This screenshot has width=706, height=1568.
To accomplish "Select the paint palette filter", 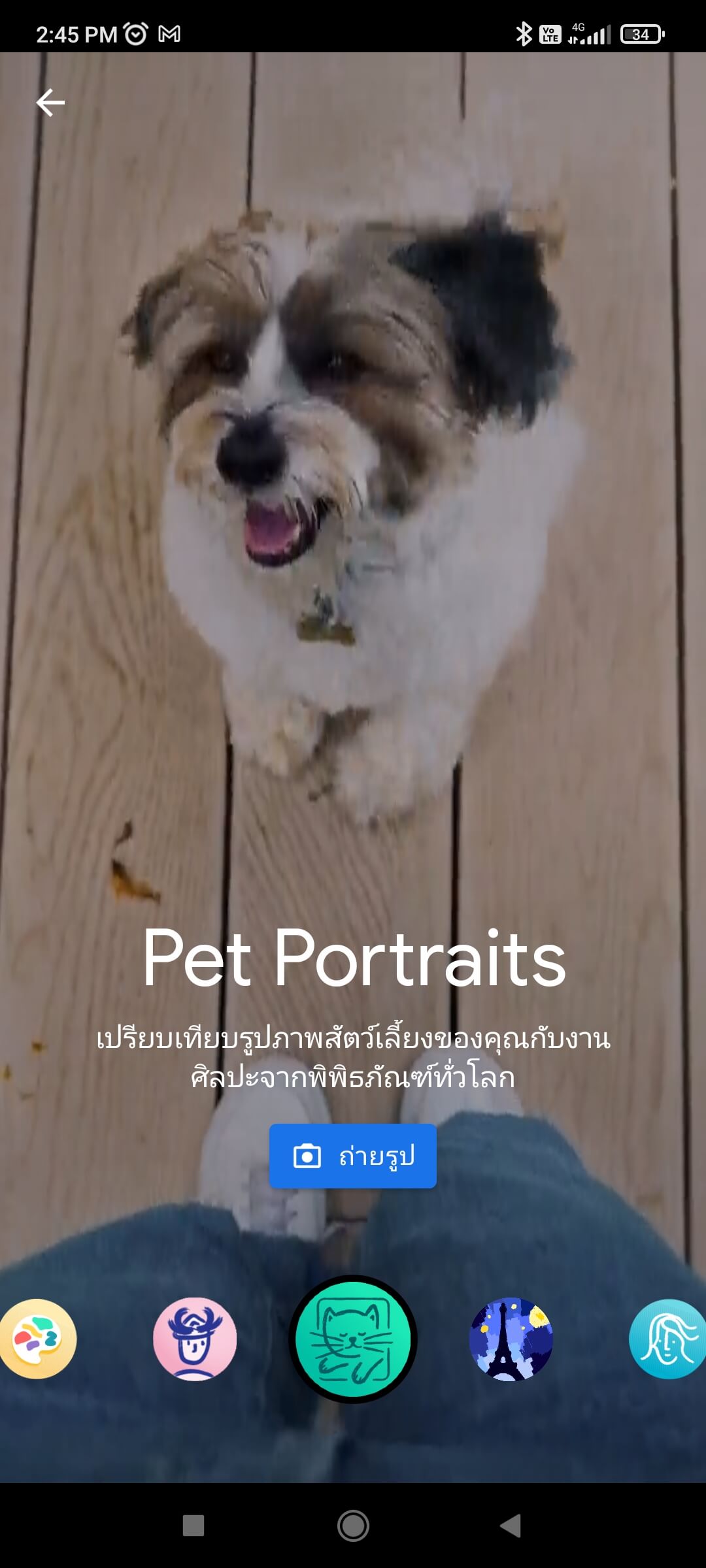I will [x=37, y=1339].
